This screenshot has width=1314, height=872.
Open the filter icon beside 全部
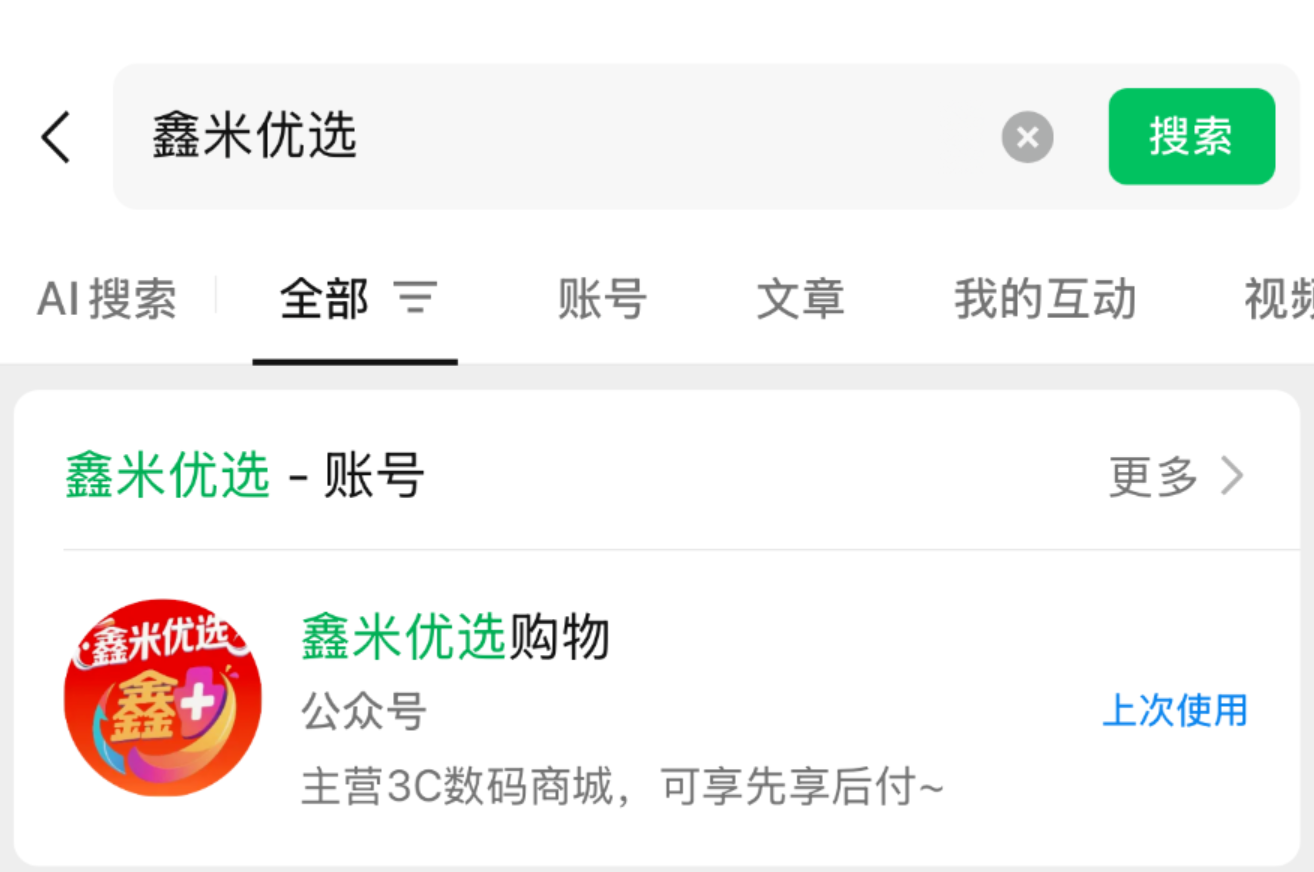pyautogui.click(x=415, y=298)
